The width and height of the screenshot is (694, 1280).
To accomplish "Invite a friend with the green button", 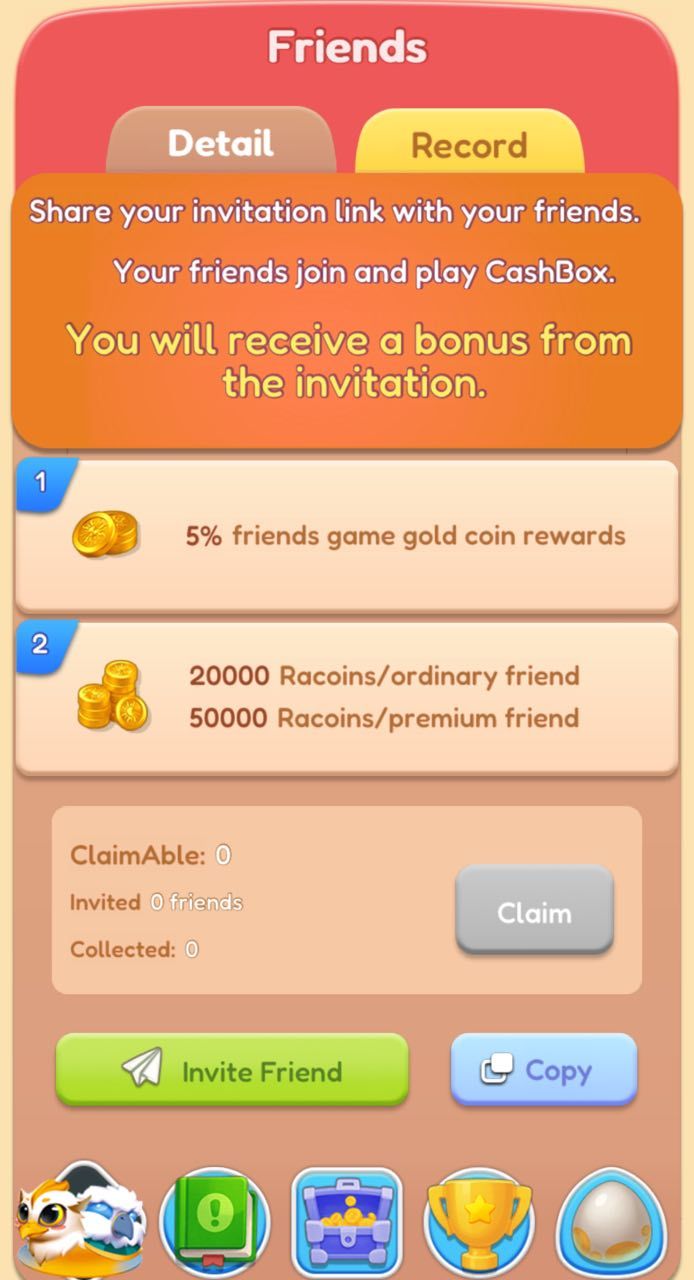I will tap(232, 1071).
